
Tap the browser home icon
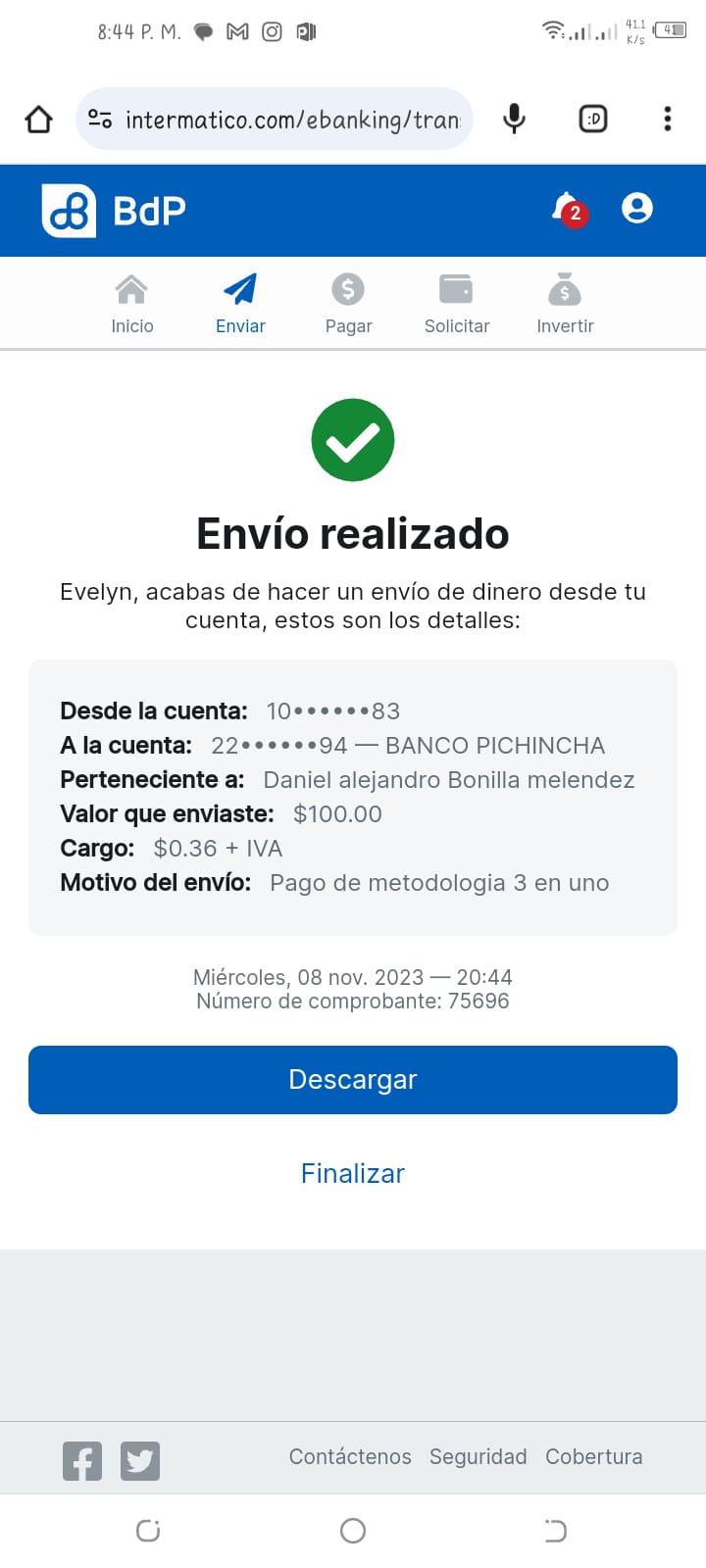pos(38,120)
